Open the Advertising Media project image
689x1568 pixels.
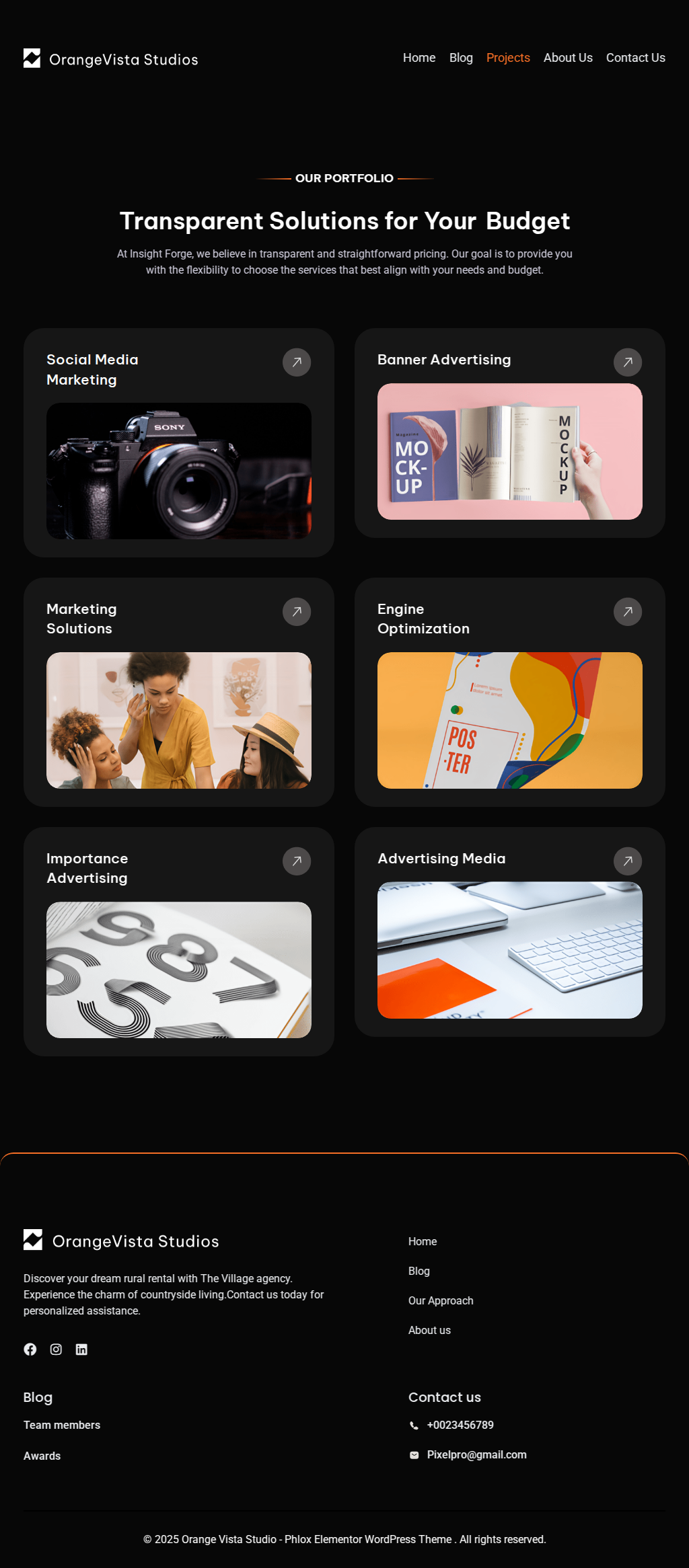tap(509, 949)
